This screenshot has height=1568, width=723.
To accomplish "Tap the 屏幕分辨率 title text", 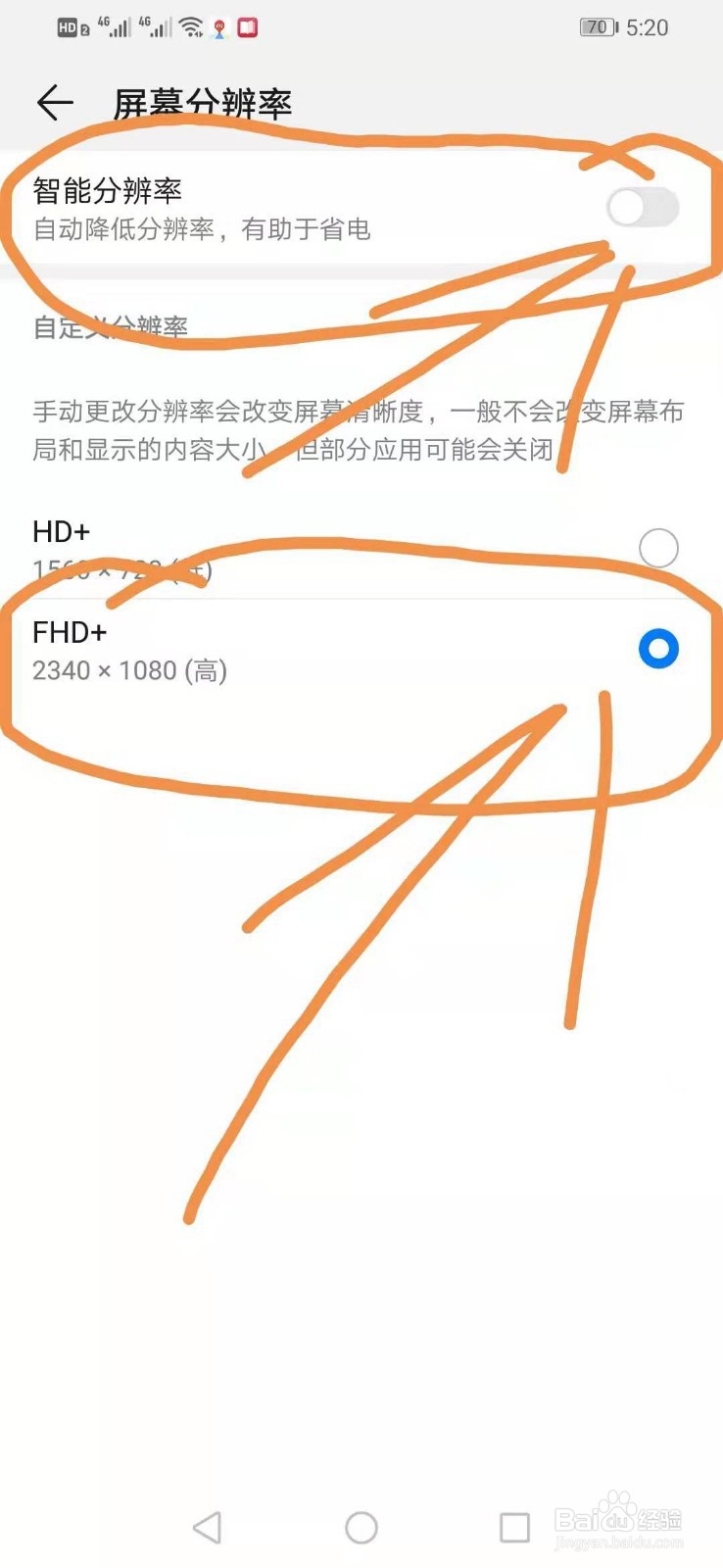I will pyautogui.click(x=206, y=102).
